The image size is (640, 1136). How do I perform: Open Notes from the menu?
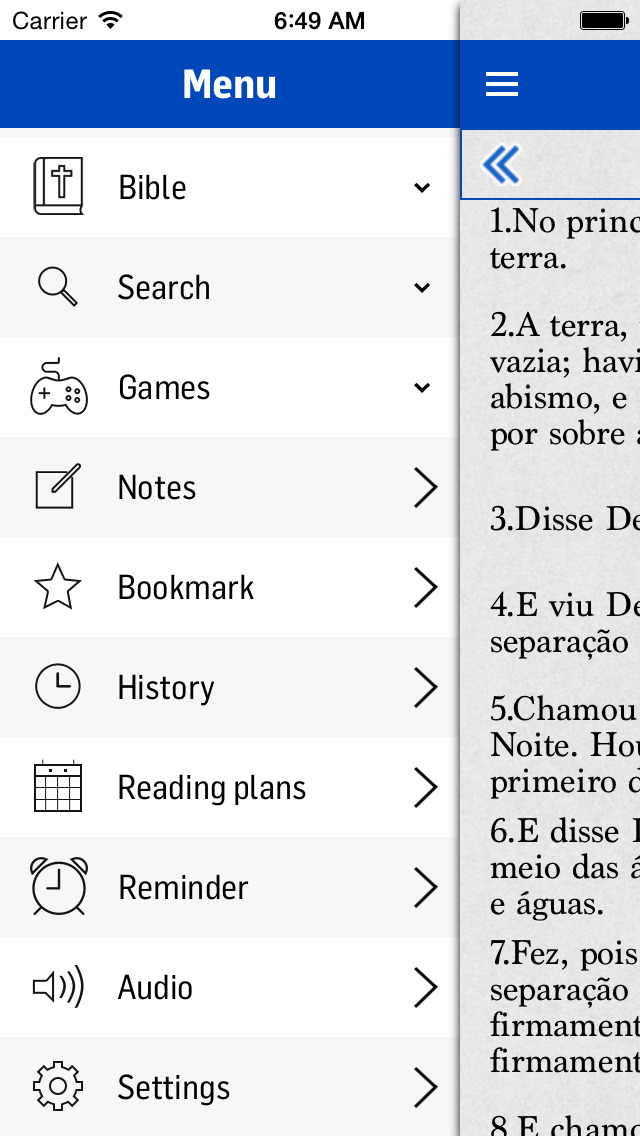230,487
